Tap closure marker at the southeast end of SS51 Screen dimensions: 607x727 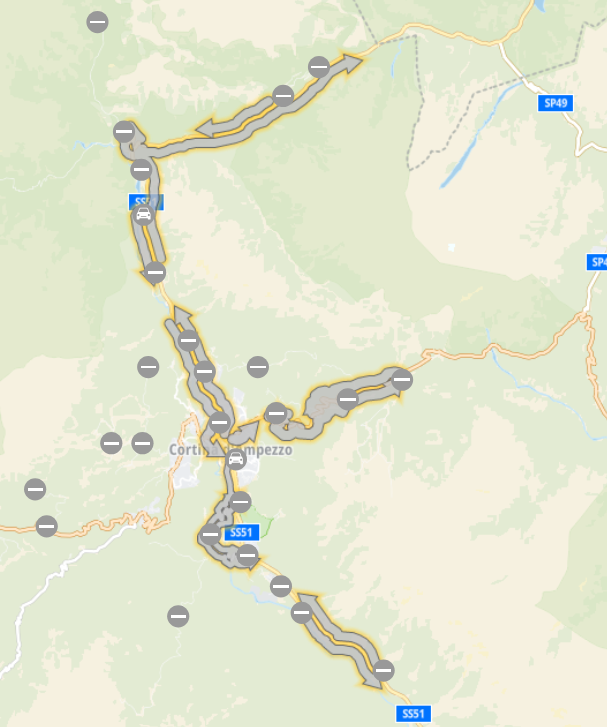[383, 671]
